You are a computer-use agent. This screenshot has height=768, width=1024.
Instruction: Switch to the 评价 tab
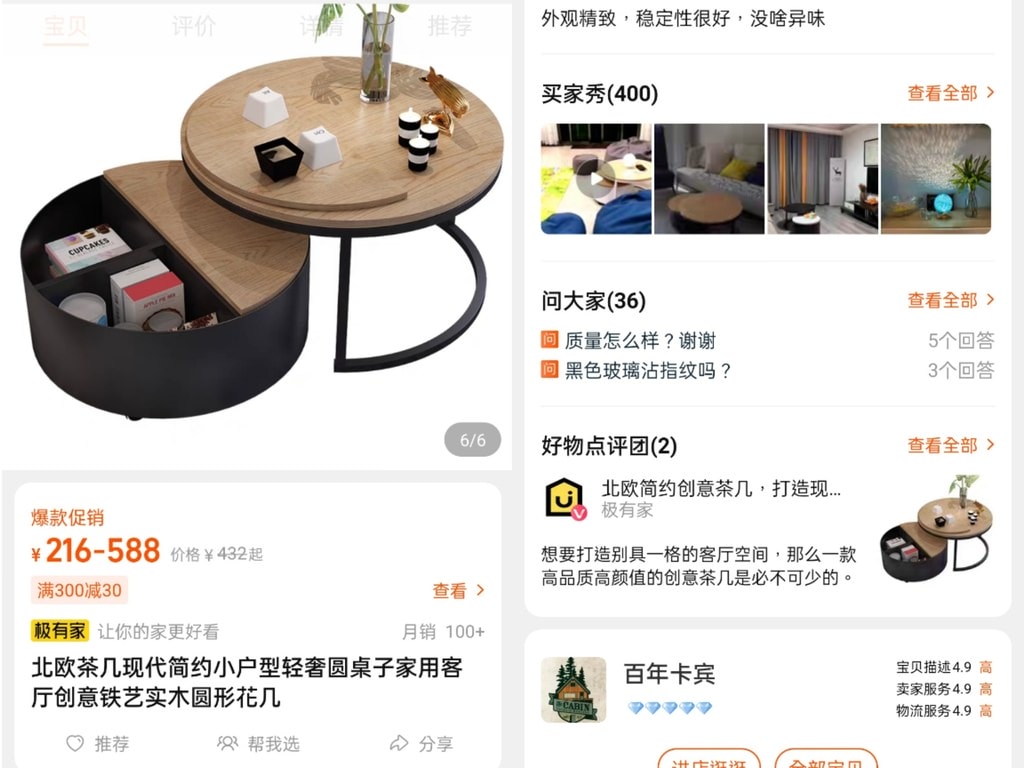point(193,26)
